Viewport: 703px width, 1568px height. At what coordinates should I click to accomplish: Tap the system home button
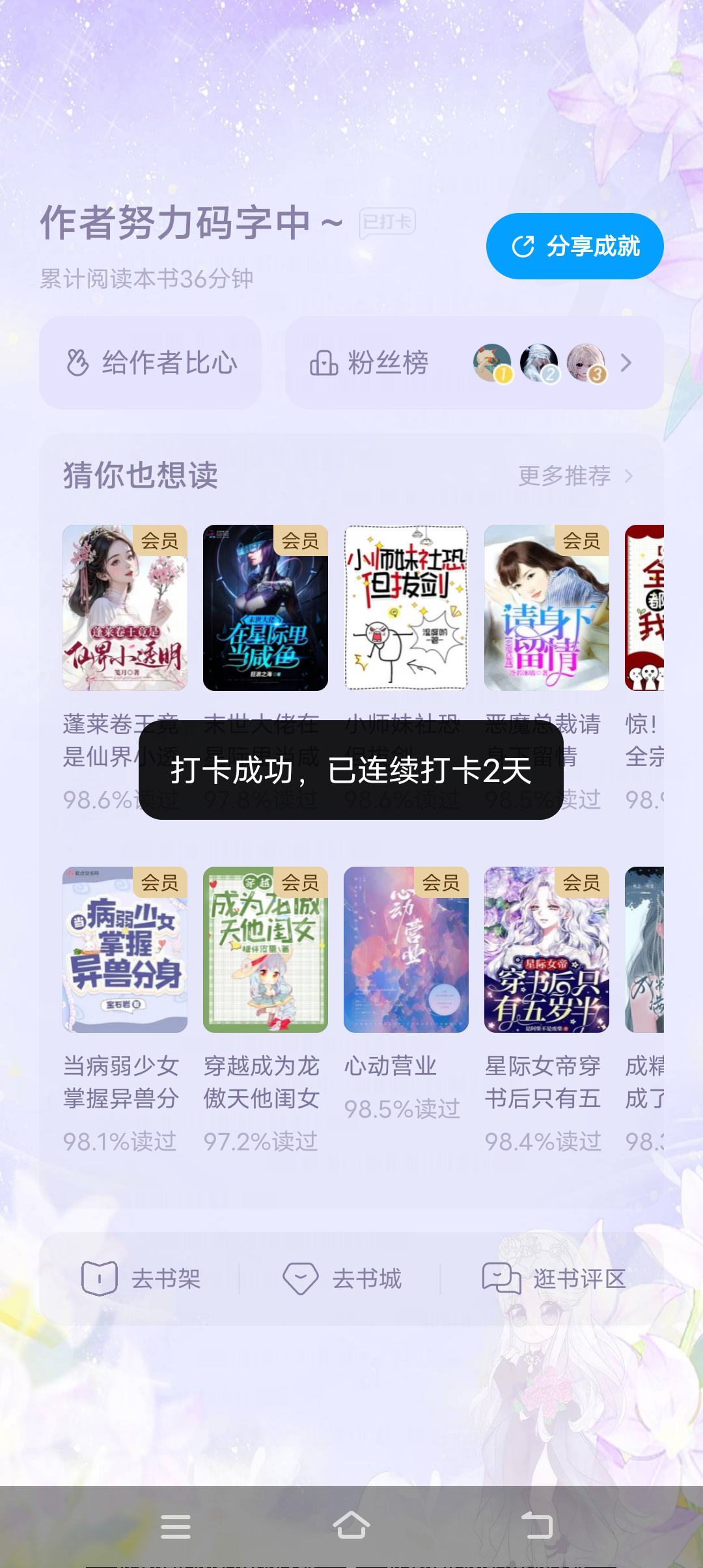(351, 1526)
